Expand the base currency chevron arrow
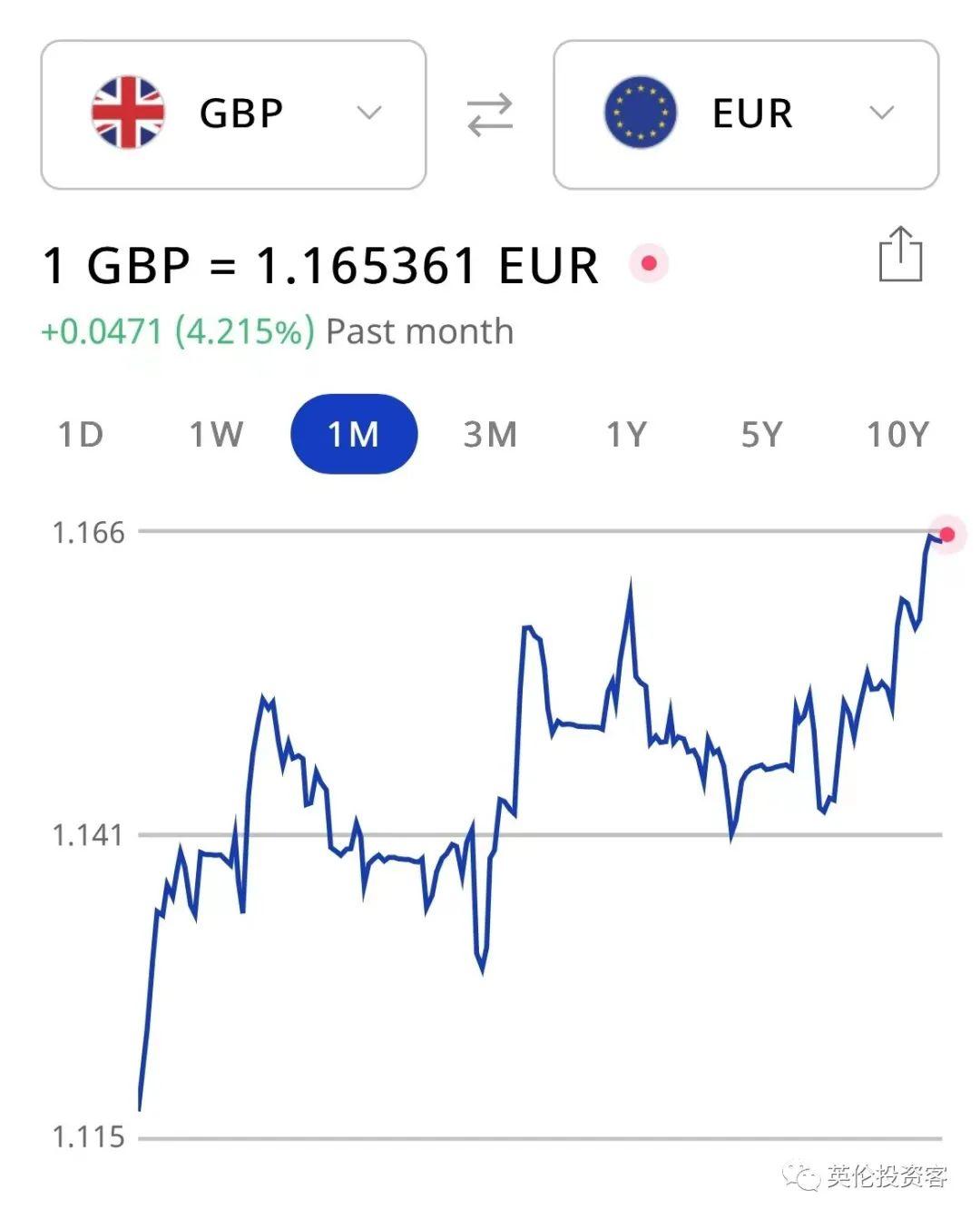980x1220 pixels. [369, 113]
